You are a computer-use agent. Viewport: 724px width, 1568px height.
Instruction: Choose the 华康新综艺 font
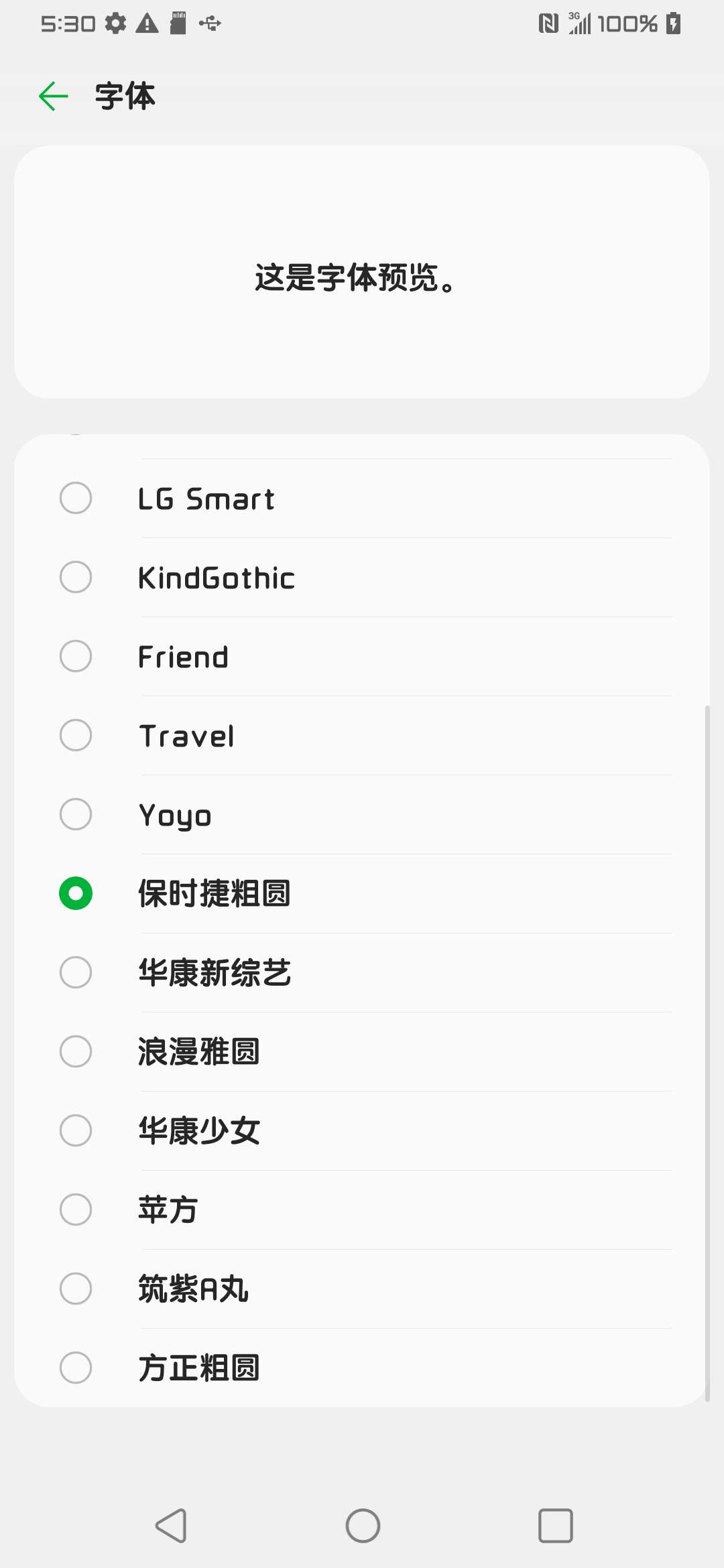(x=362, y=973)
